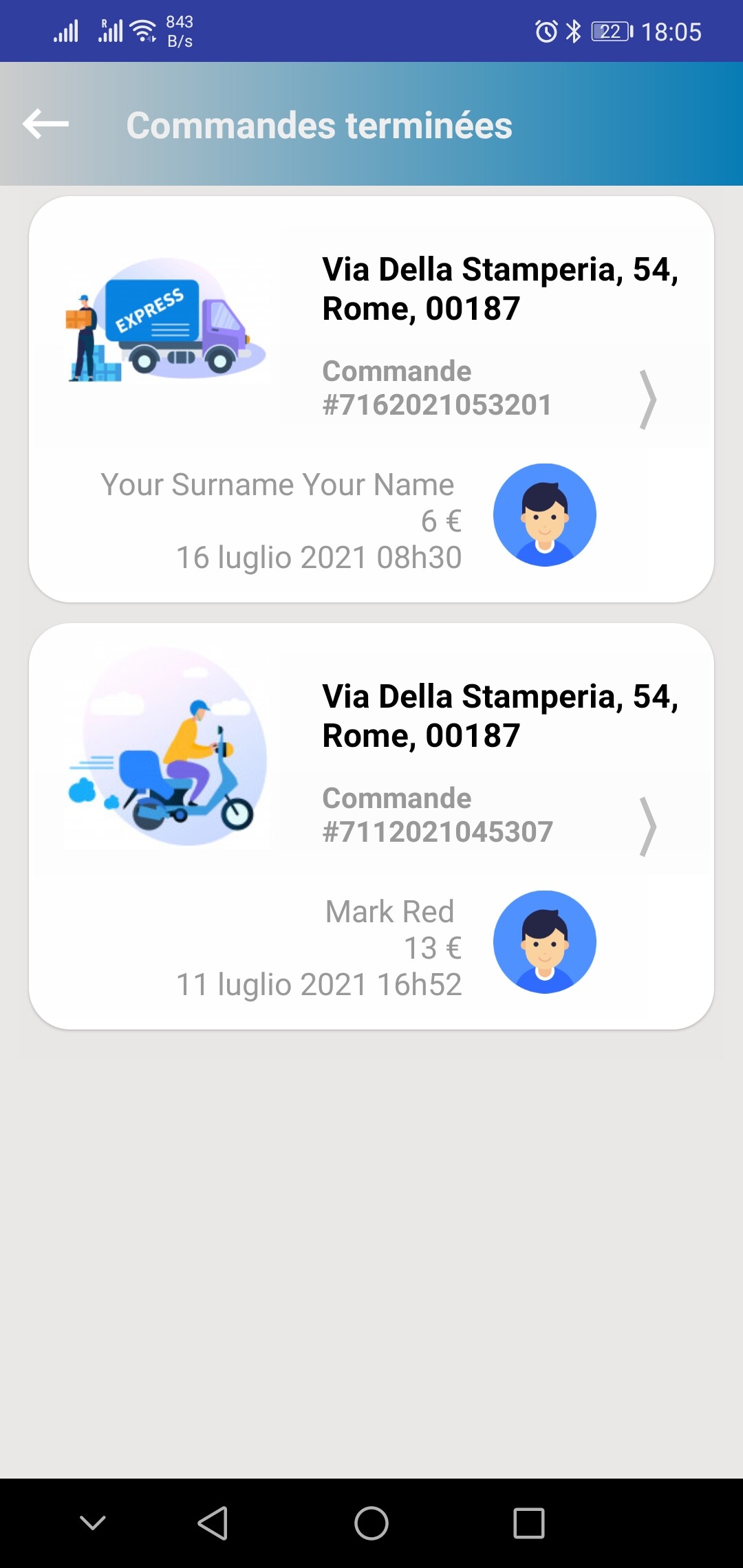Go to the system home screen
Image resolution: width=743 pixels, height=1568 pixels.
click(x=371, y=1523)
